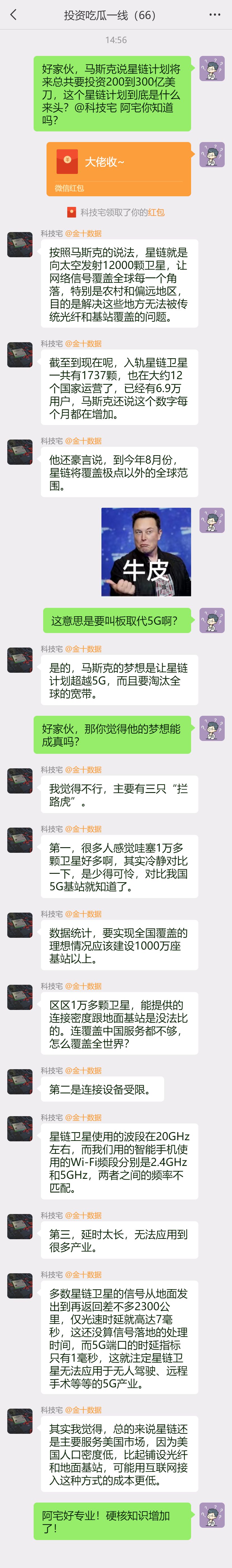Tap the orange 红包 link in the notice
Screen dimensions: 232x1568
coord(156,212)
